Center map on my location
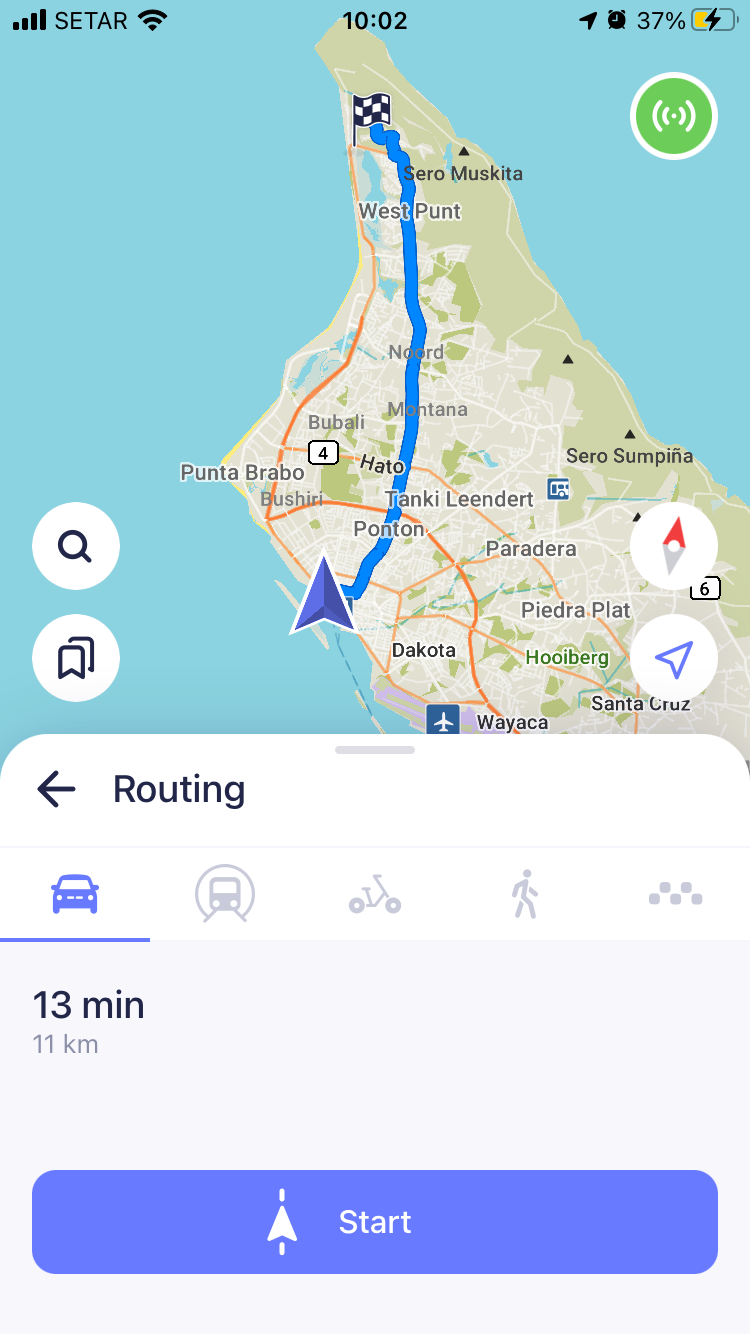This screenshot has width=750, height=1334. coord(674,659)
